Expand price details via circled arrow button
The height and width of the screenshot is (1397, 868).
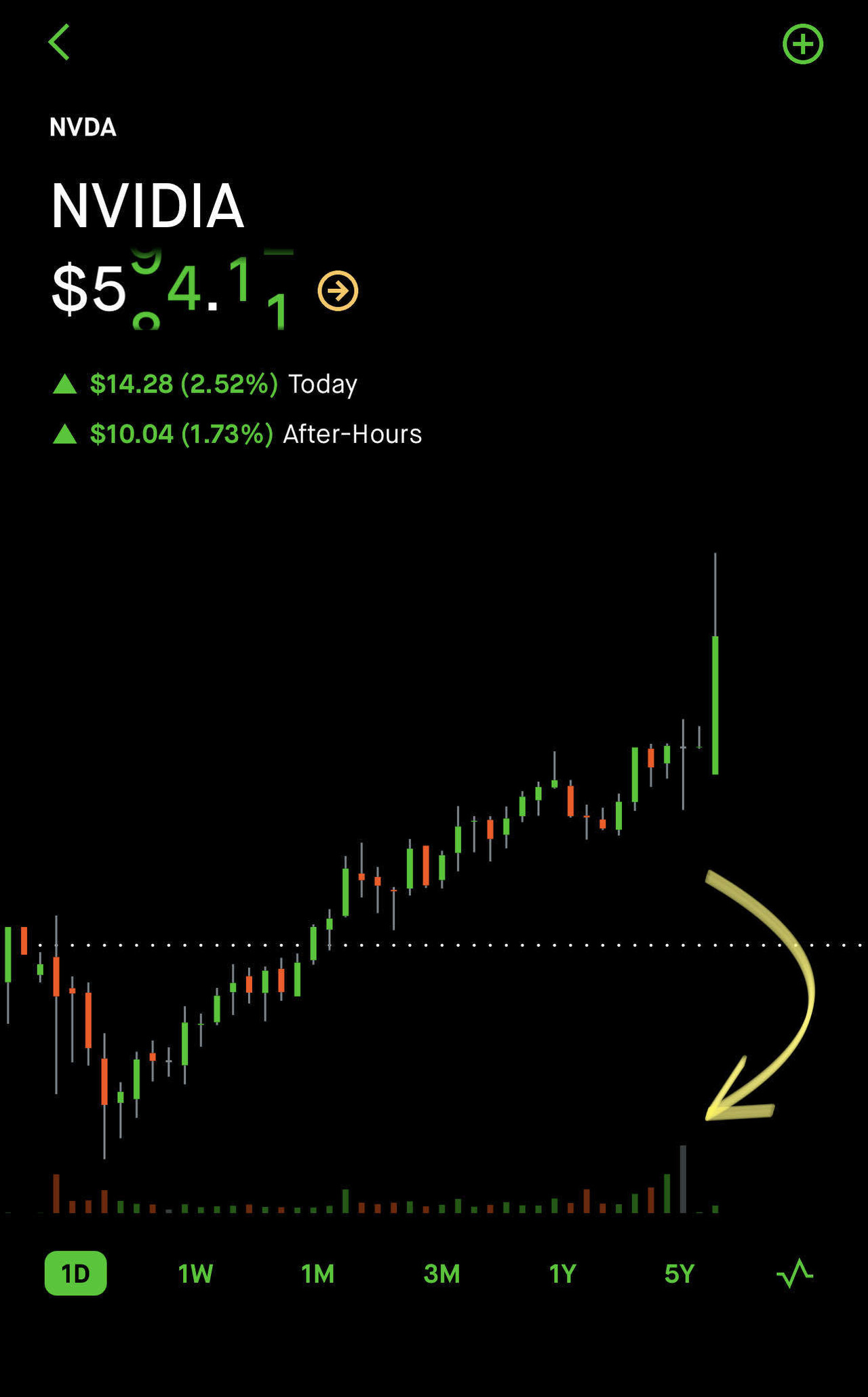coord(338,290)
